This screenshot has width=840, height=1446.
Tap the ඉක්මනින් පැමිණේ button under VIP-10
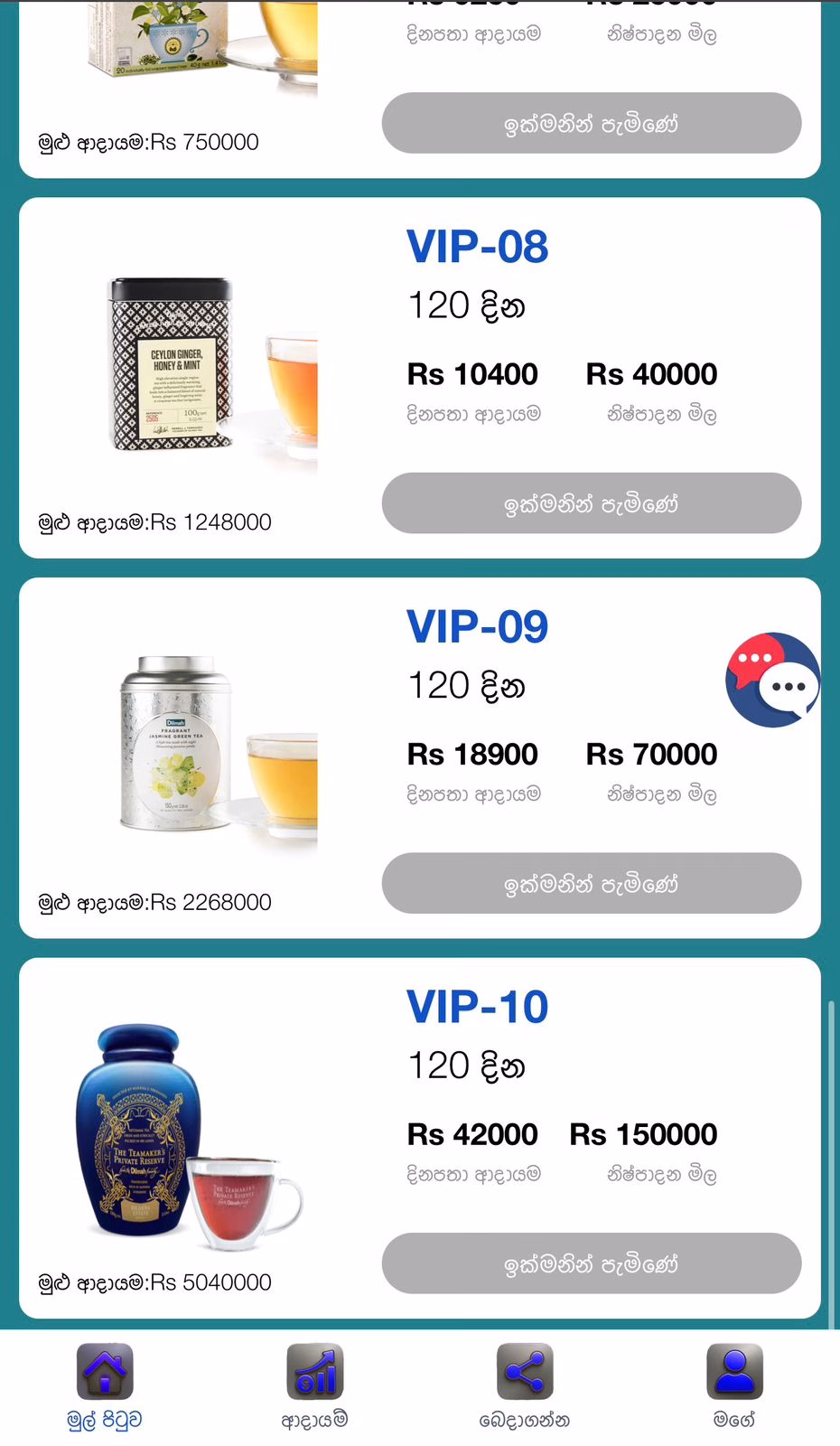pos(591,1263)
